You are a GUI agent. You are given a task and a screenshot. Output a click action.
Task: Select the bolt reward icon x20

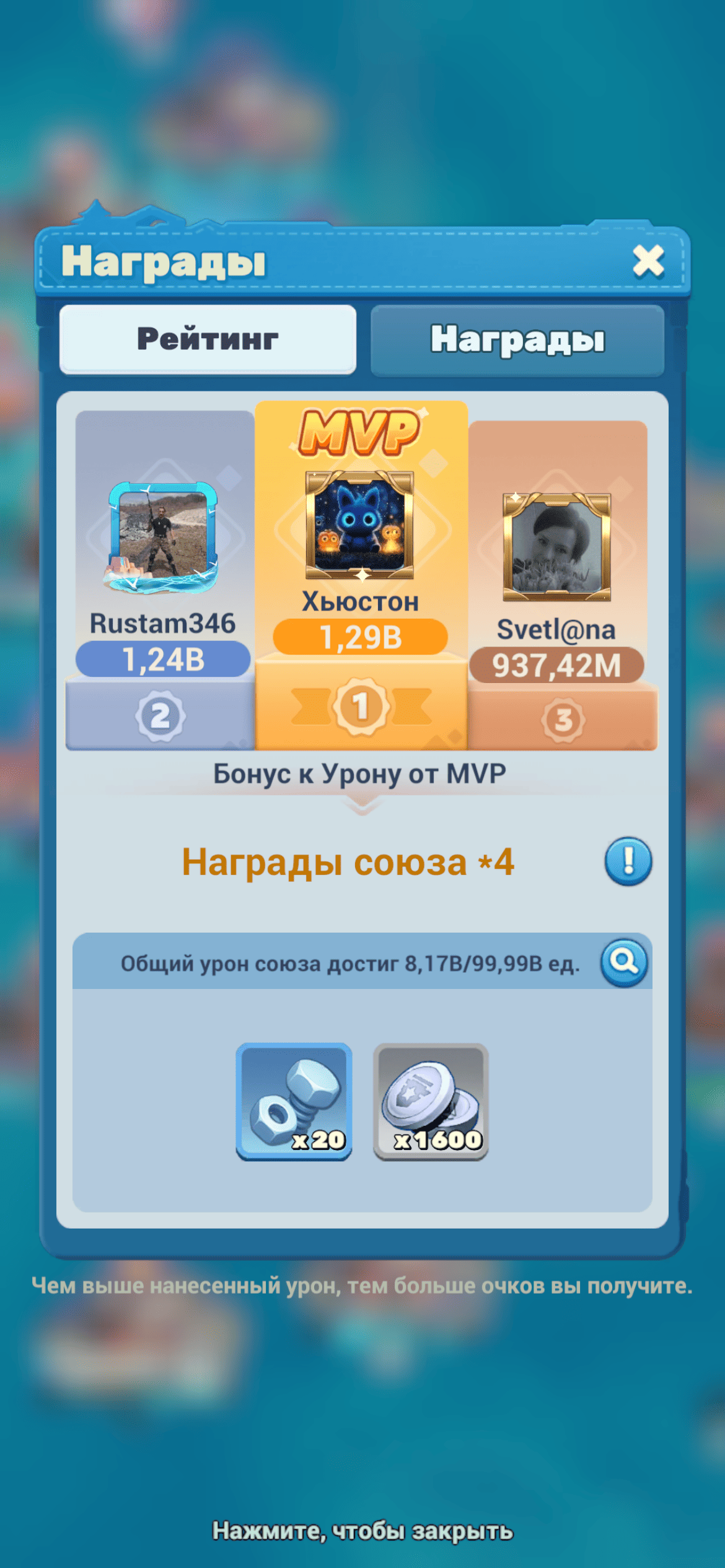coord(295,1102)
